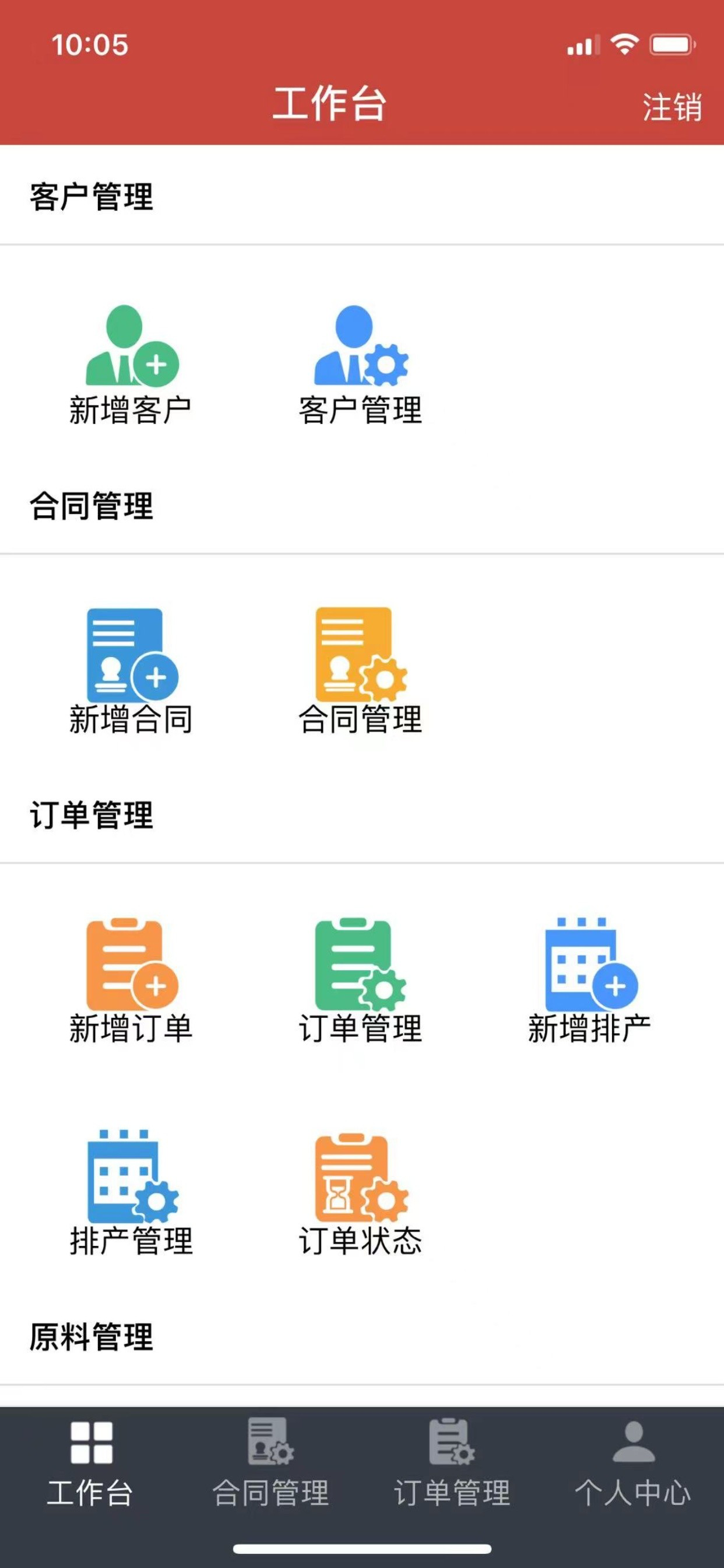Image resolution: width=724 pixels, height=1568 pixels.
Task: Open the 合同管理 grid icon
Action: (x=360, y=672)
